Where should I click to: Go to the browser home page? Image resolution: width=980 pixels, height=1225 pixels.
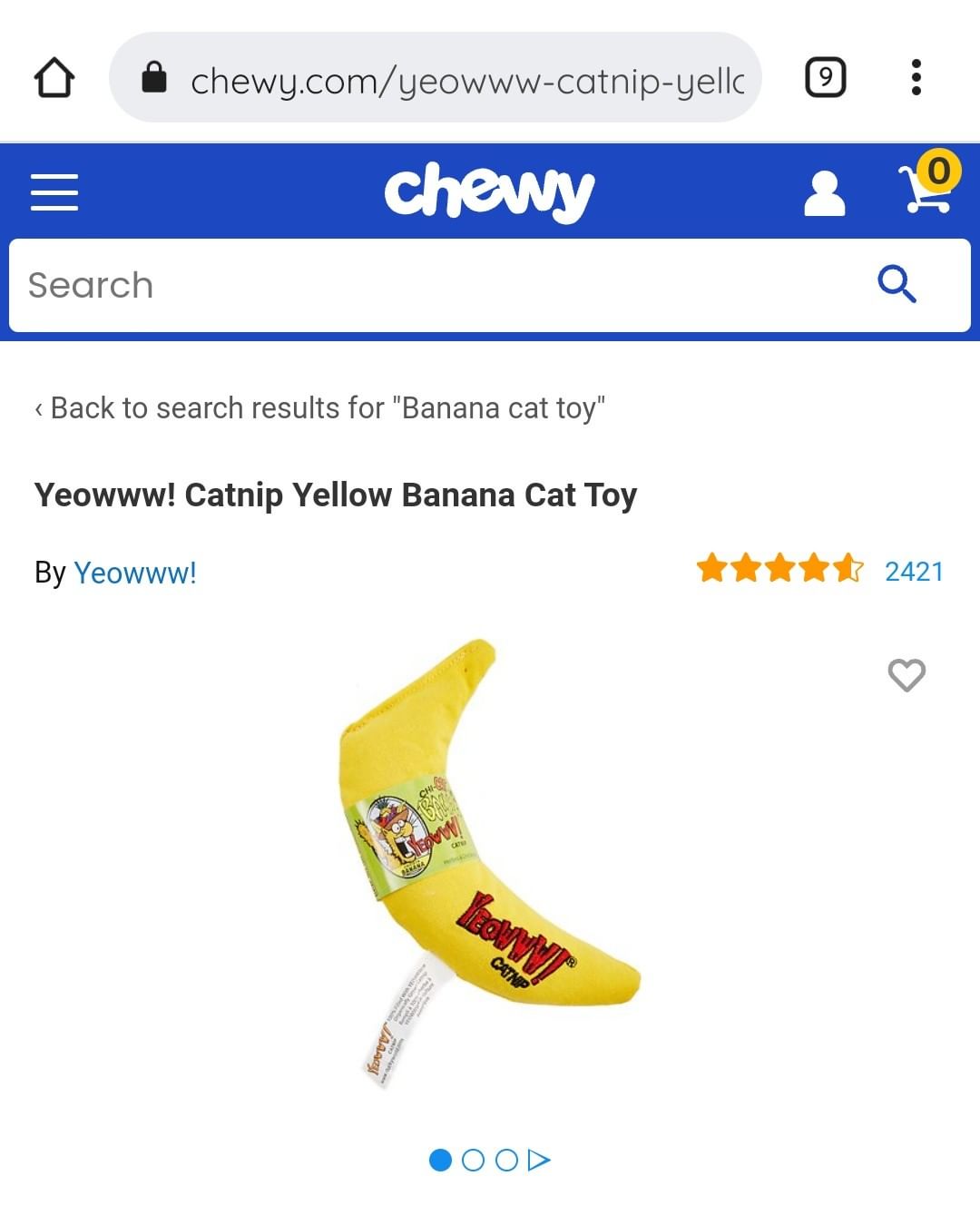click(x=54, y=78)
